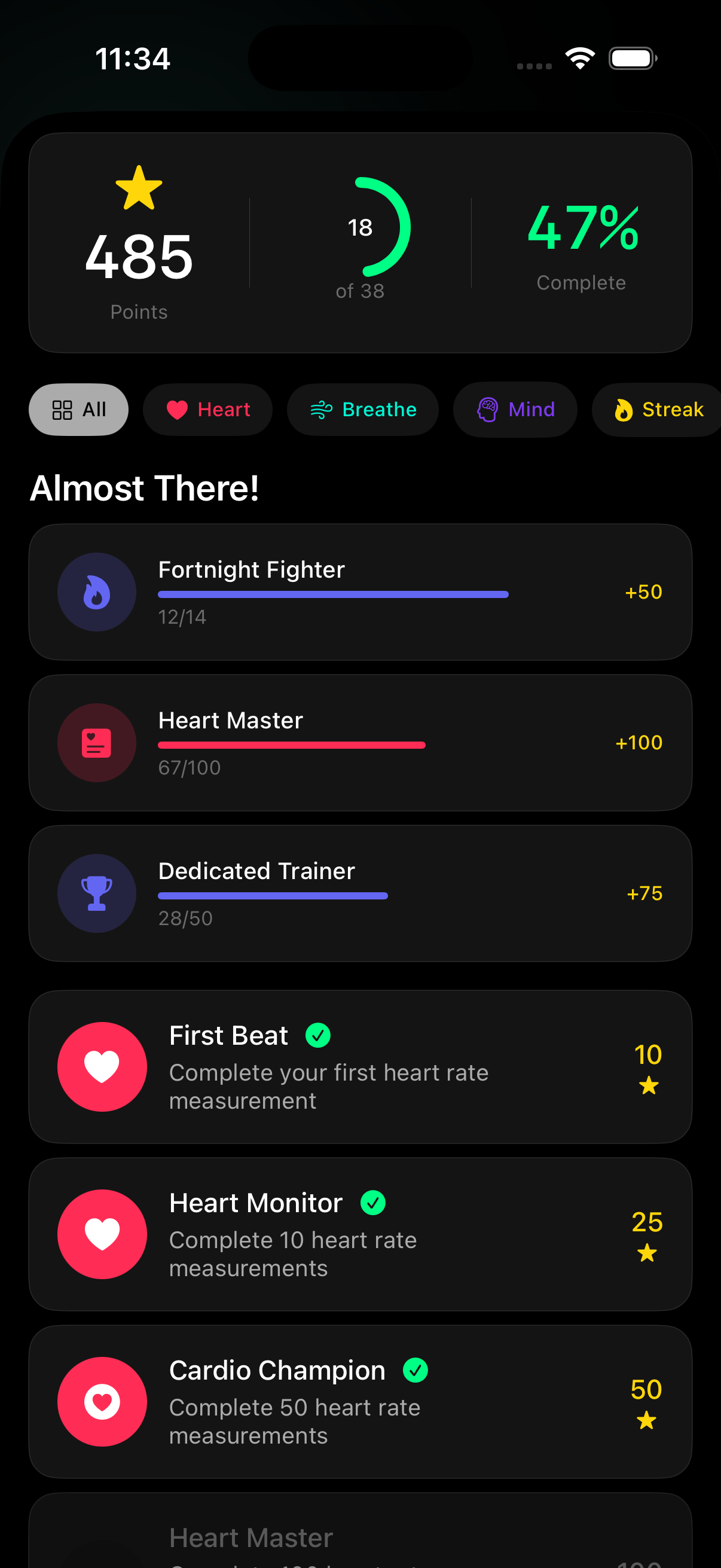The width and height of the screenshot is (721, 1568).
Task: Open the Fortnight Fighter progress card
Action: point(360,591)
